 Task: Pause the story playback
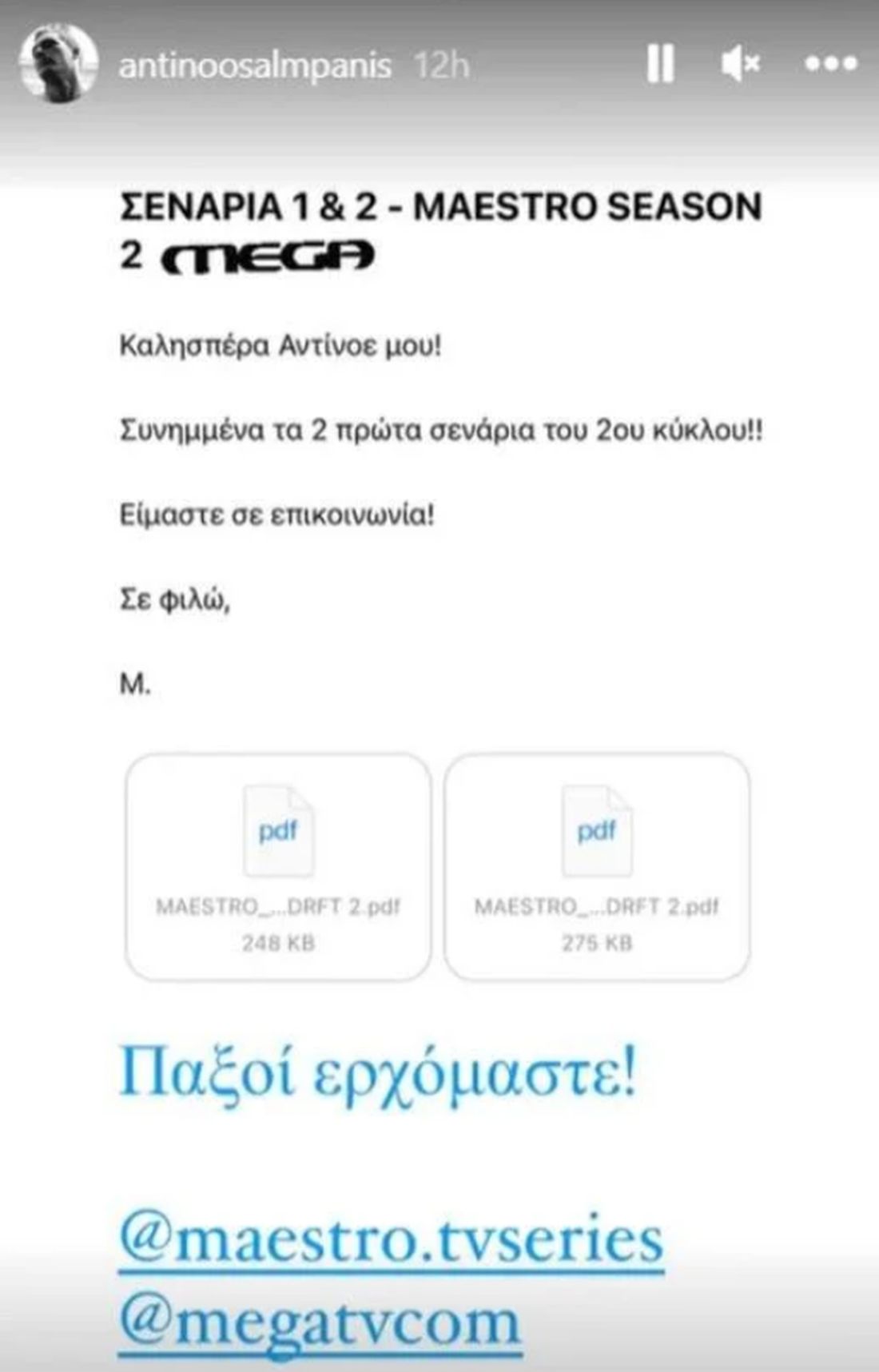(660, 64)
